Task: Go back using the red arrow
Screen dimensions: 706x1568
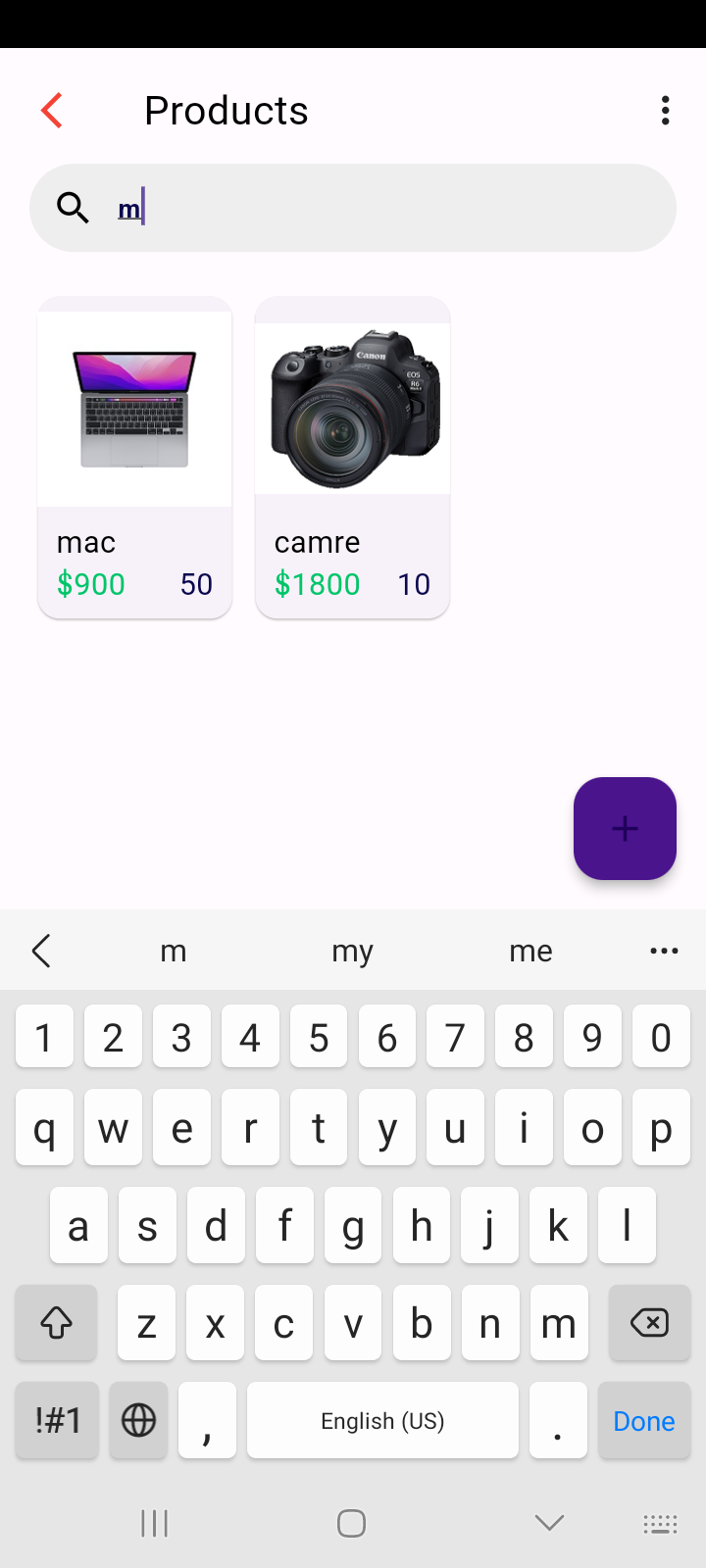Action: click(x=52, y=111)
